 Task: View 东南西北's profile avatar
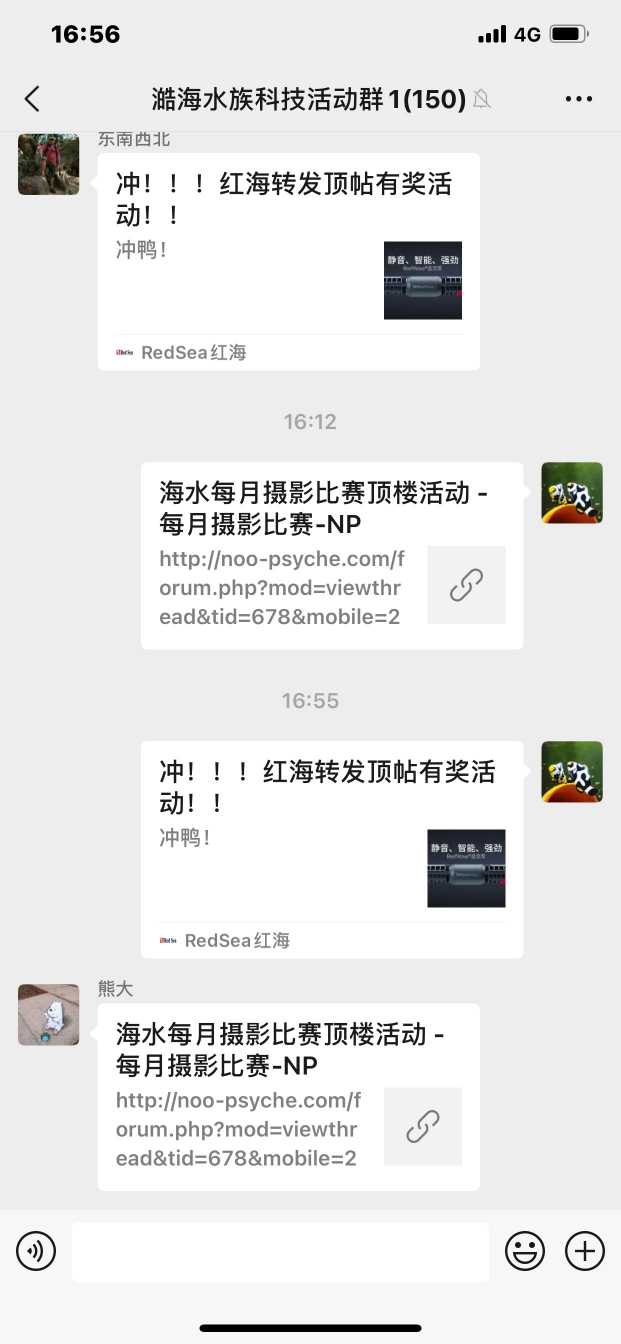click(x=49, y=164)
